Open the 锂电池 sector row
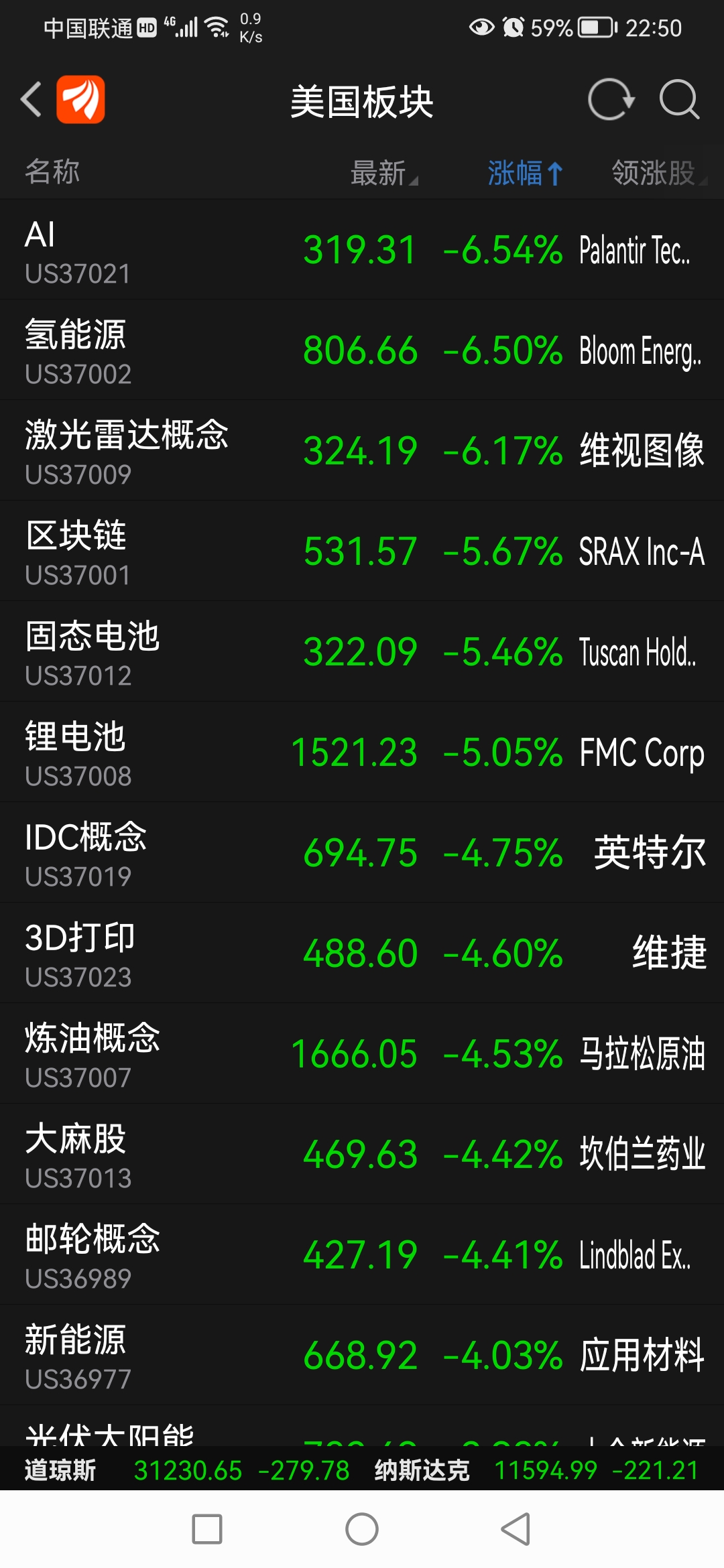The width and height of the screenshot is (724, 1568). 362,752
